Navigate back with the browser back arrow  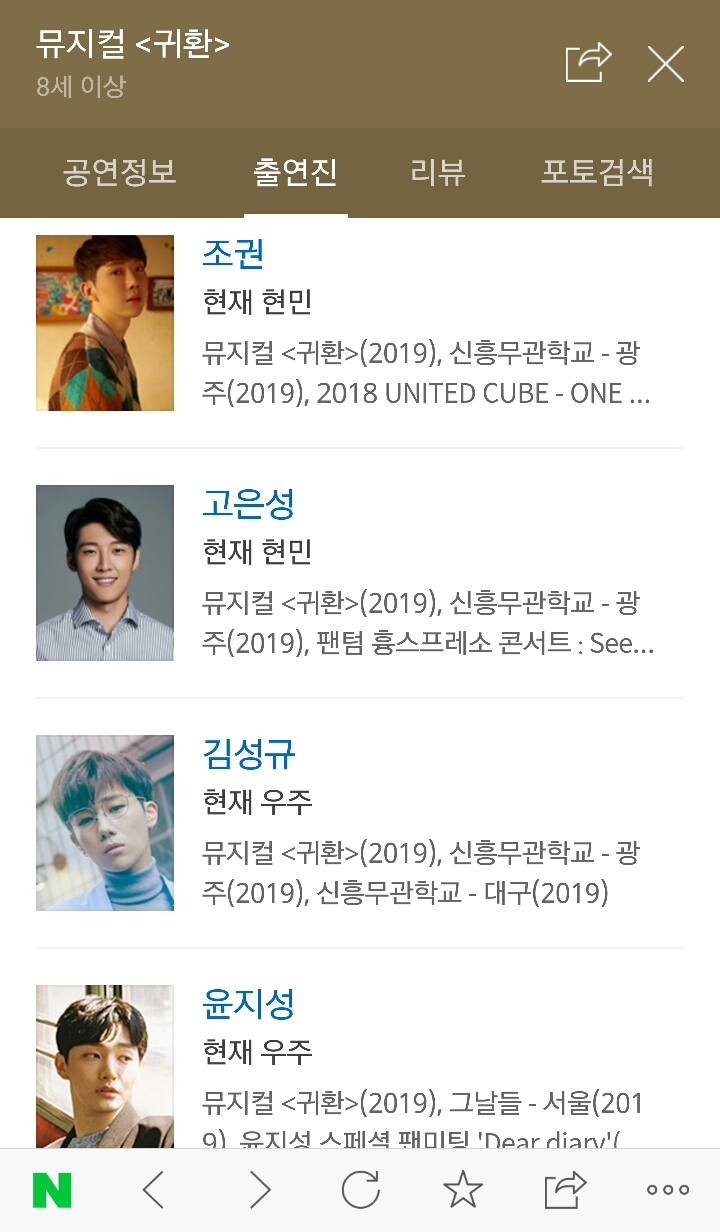155,1190
